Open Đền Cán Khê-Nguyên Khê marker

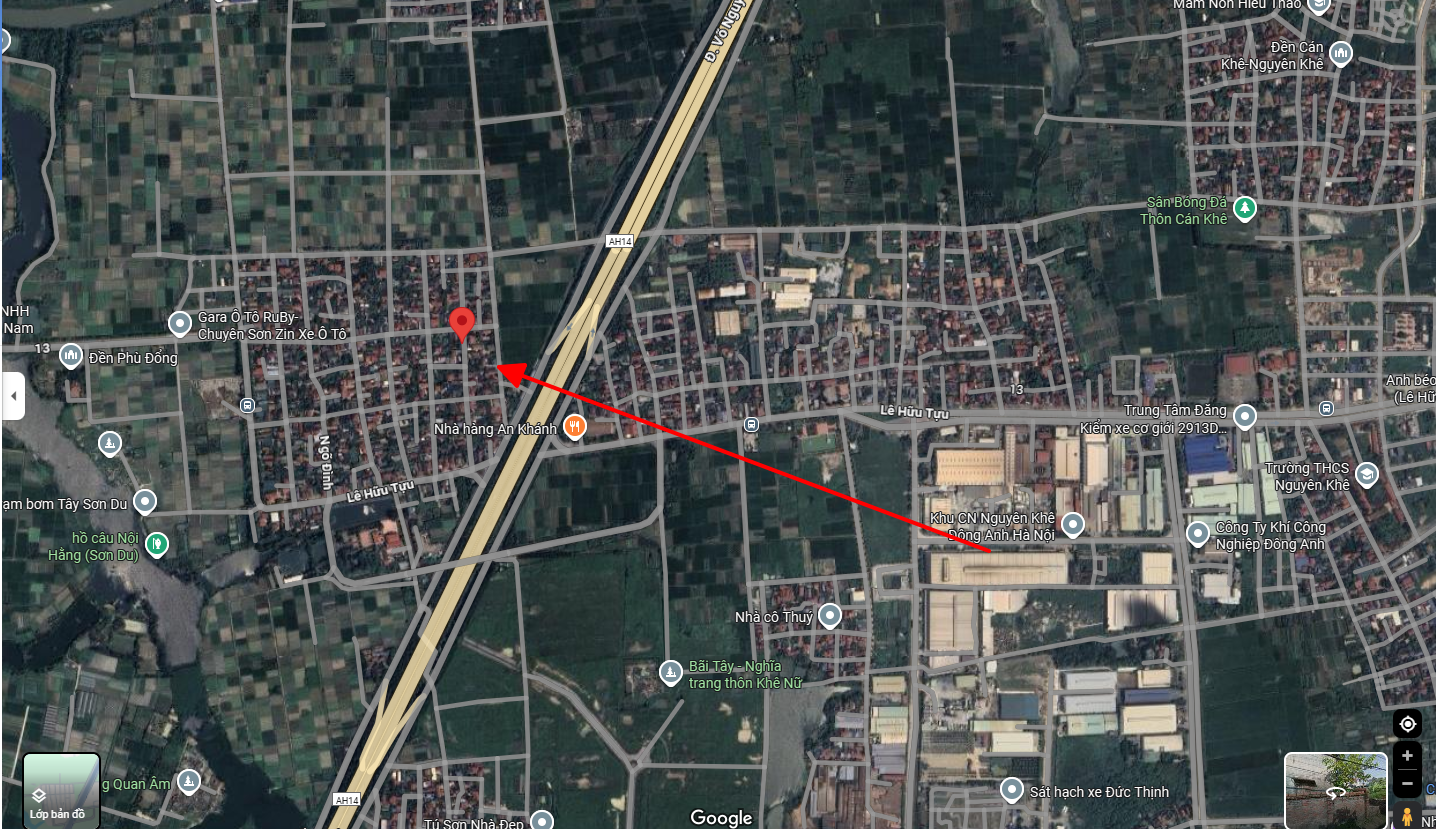click(x=1341, y=53)
